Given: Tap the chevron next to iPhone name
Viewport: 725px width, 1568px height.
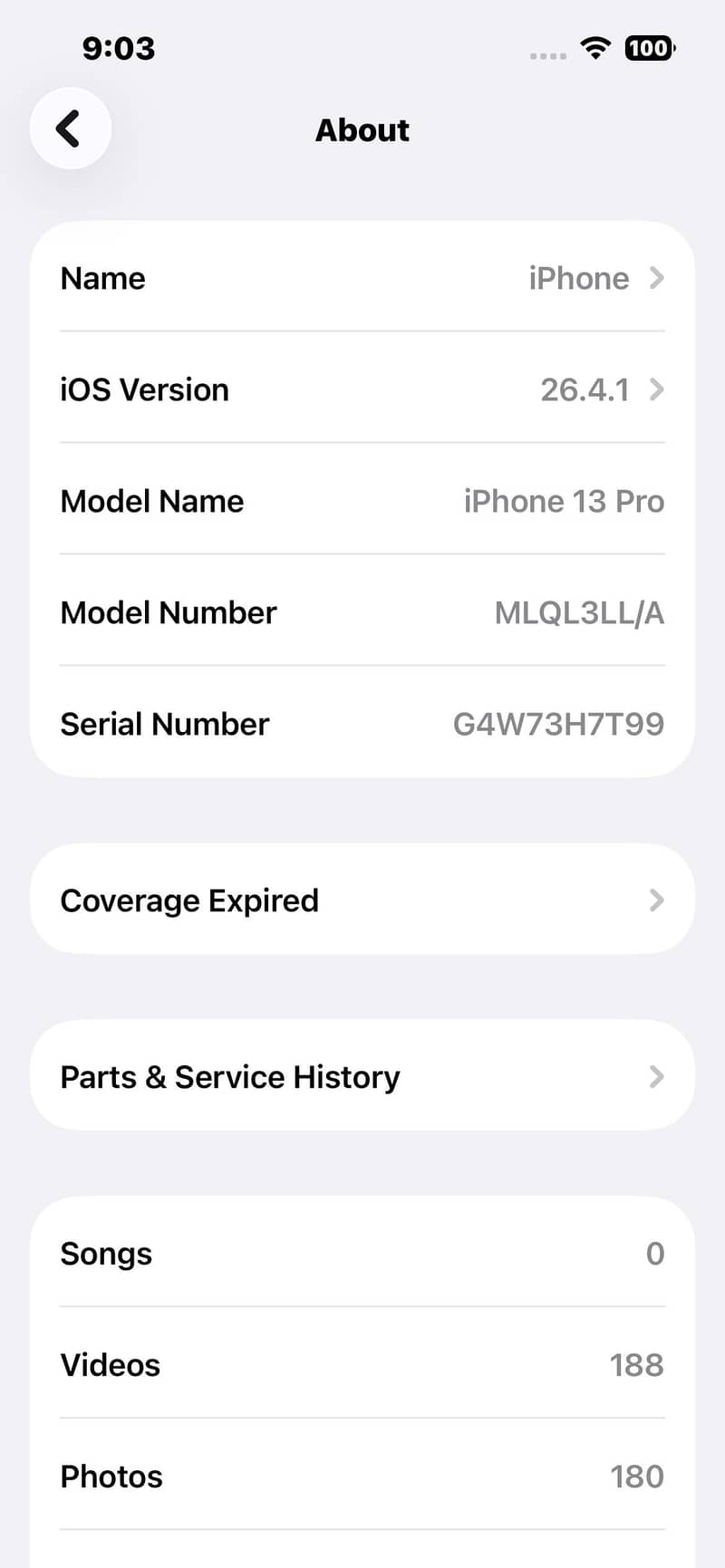Looking at the screenshot, I should pyautogui.click(x=657, y=278).
